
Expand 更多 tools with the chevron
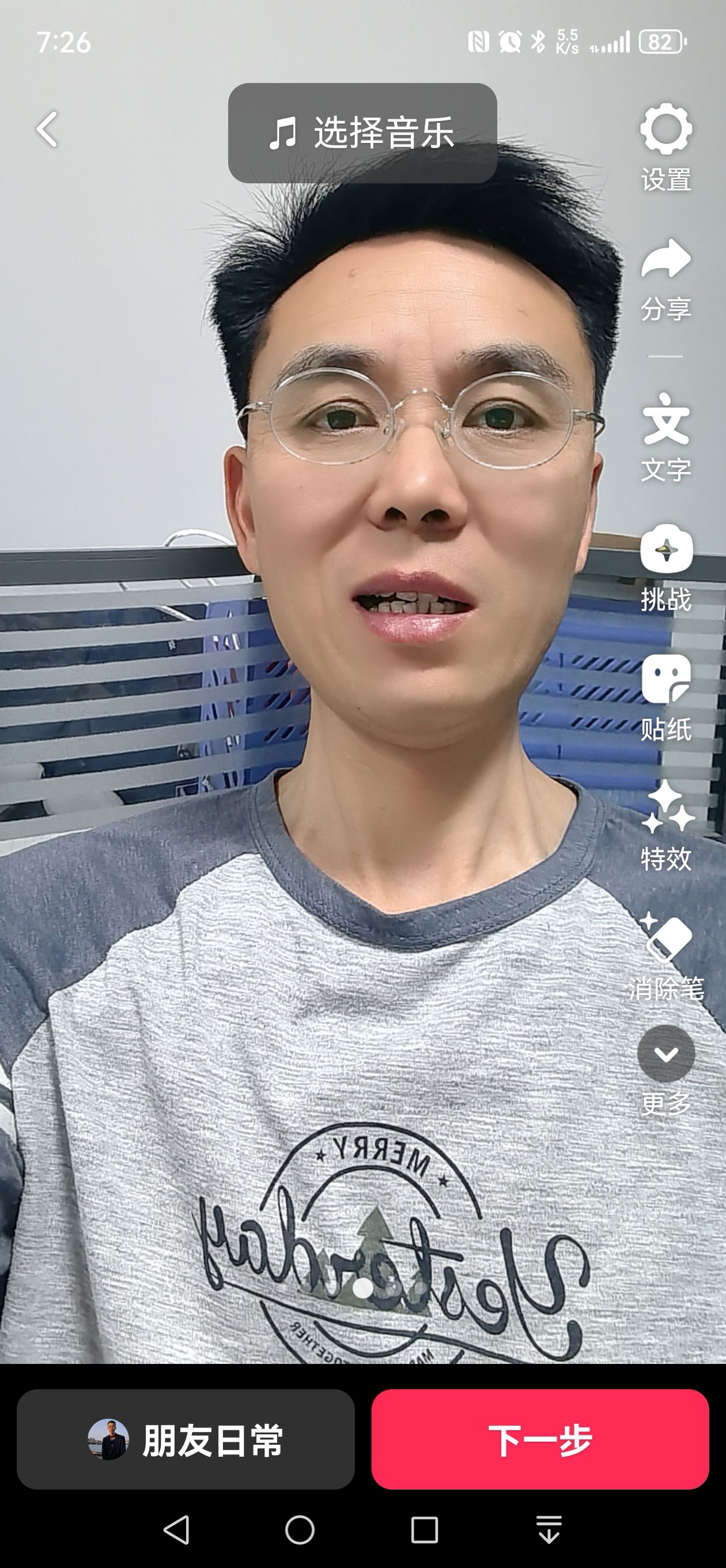click(665, 1054)
